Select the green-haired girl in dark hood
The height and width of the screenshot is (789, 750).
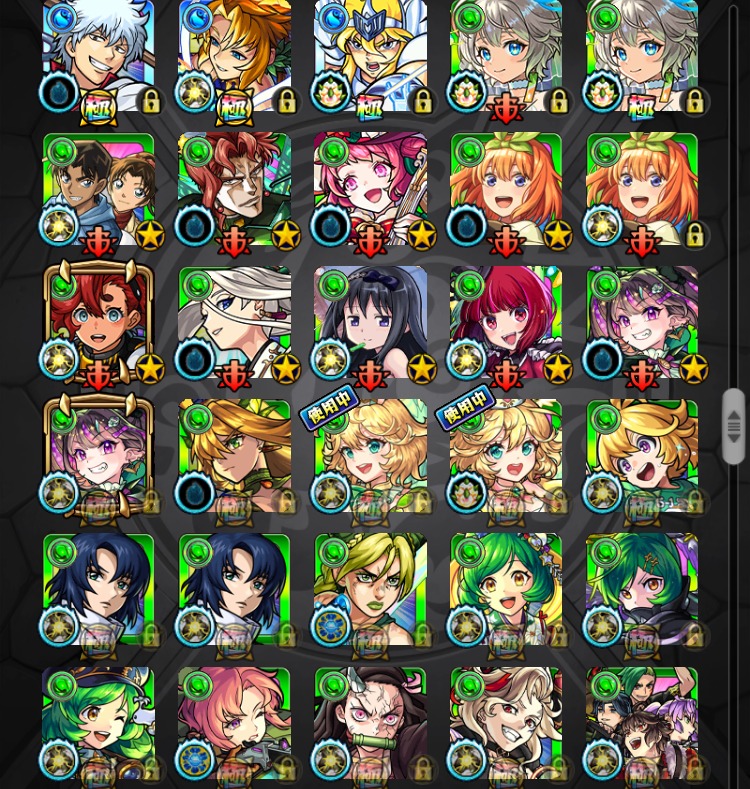(642, 590)
